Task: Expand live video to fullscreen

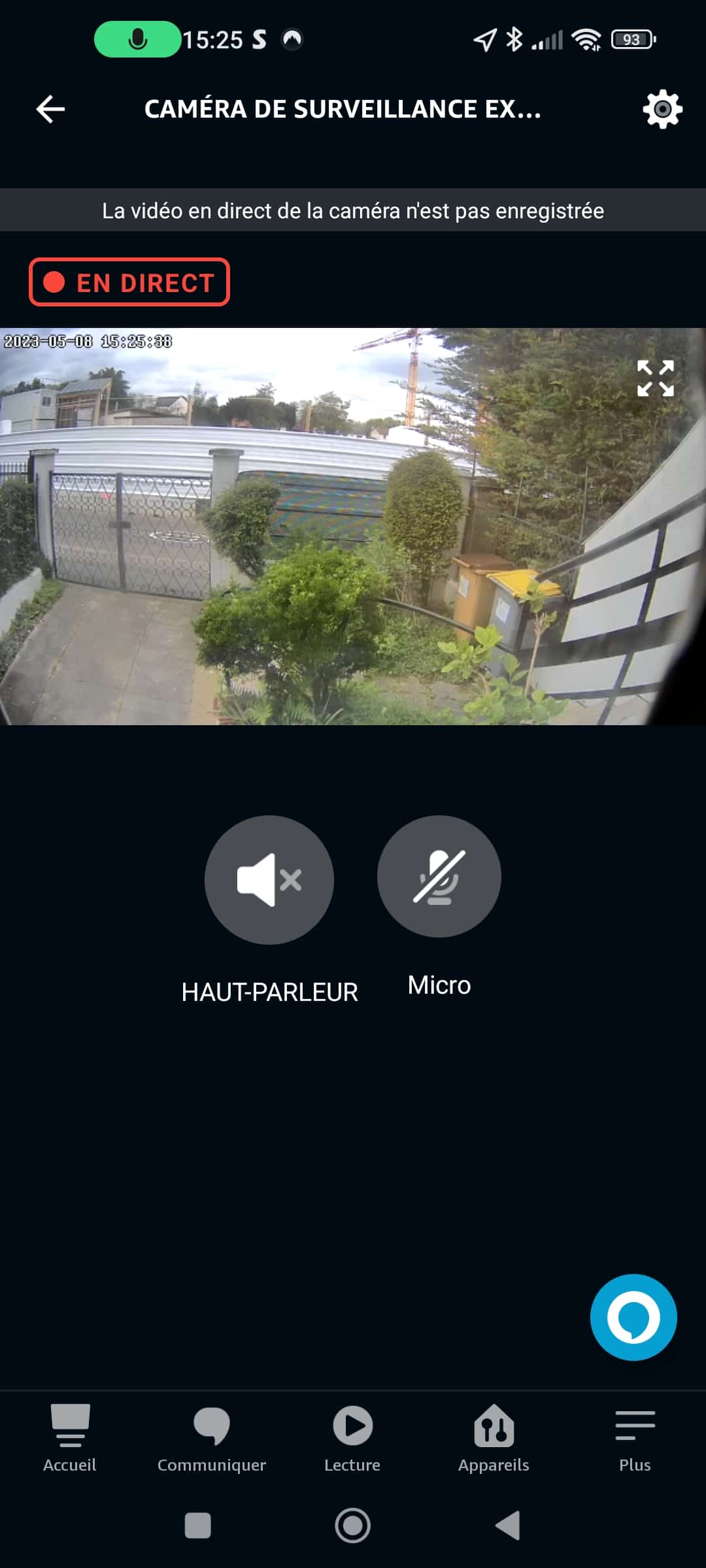Action: click(656, 378)
